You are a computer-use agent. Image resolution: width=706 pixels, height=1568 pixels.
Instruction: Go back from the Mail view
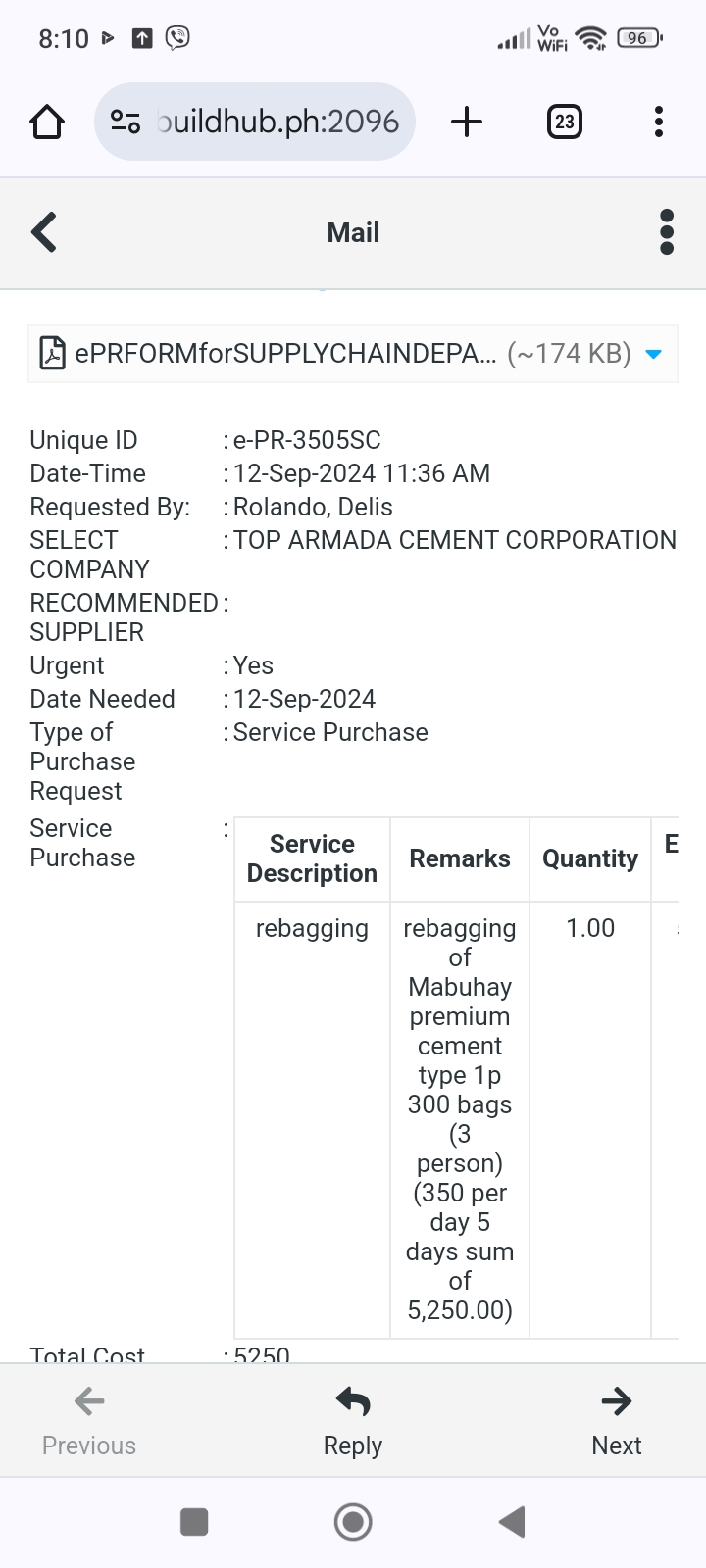pyautogui.click(x=44, y=233)
